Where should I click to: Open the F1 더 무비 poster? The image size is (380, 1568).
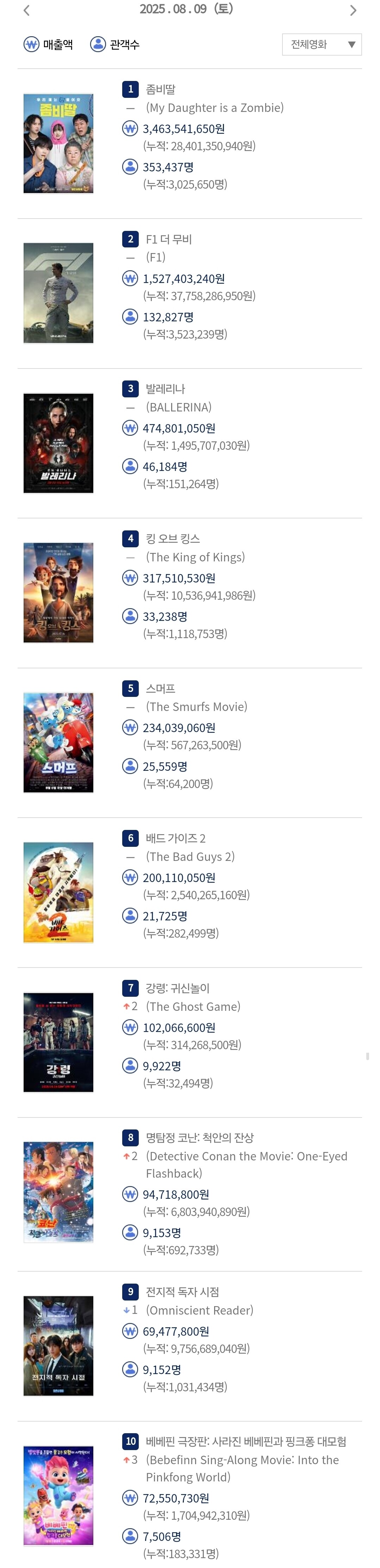58,293
